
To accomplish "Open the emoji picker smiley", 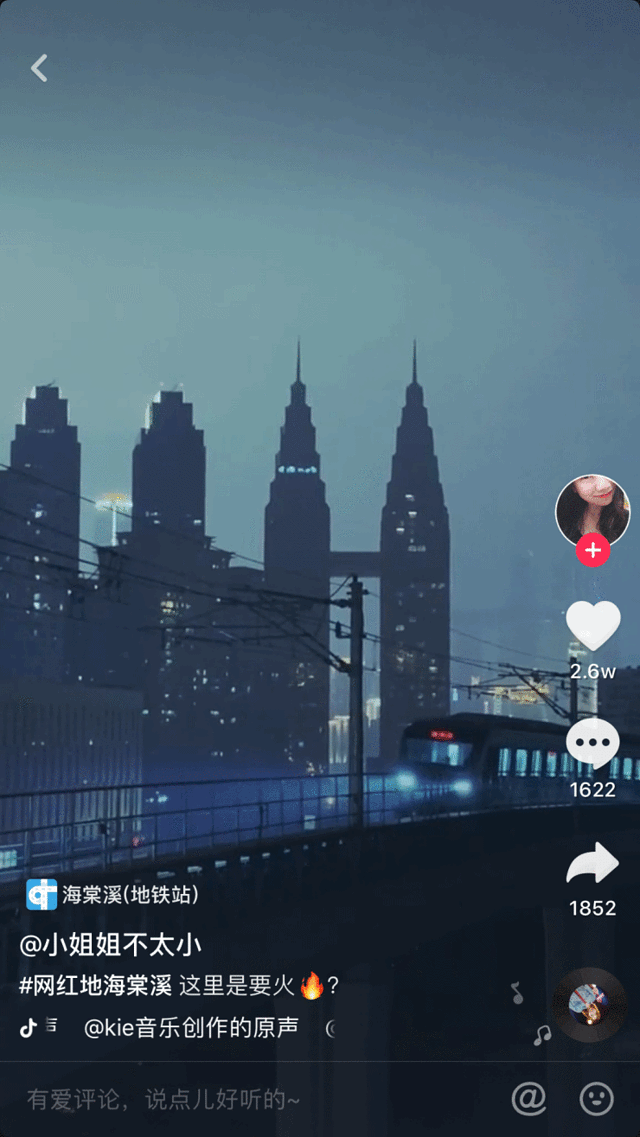I will click(x=597, y=1099).
